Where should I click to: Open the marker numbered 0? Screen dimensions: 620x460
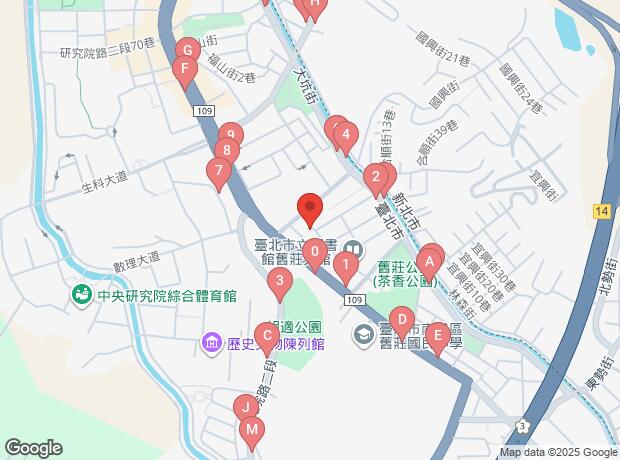pos(315,252)
